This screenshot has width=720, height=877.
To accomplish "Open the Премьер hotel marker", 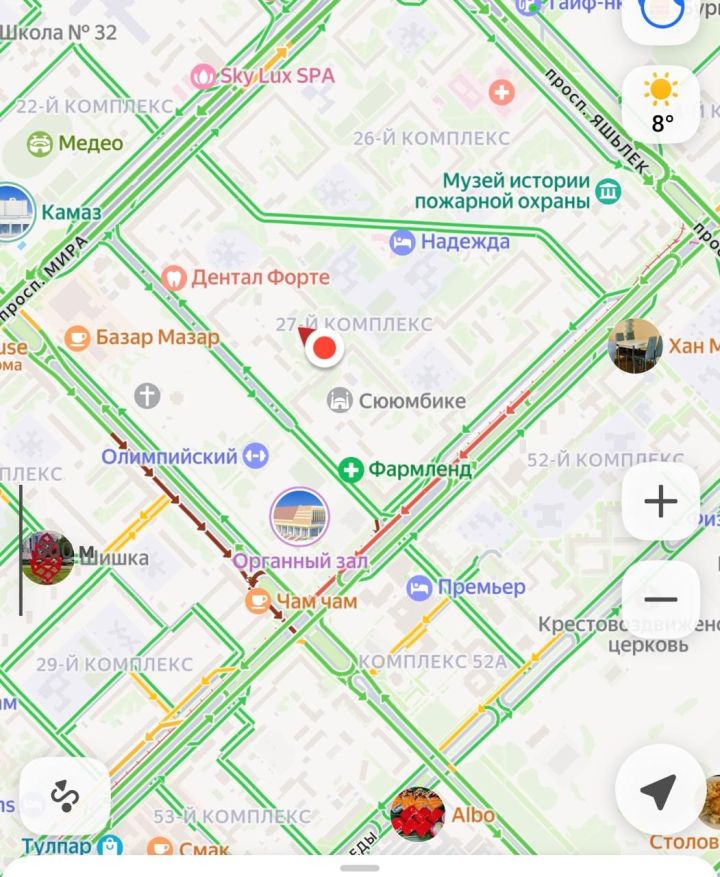I will [420, 587].
